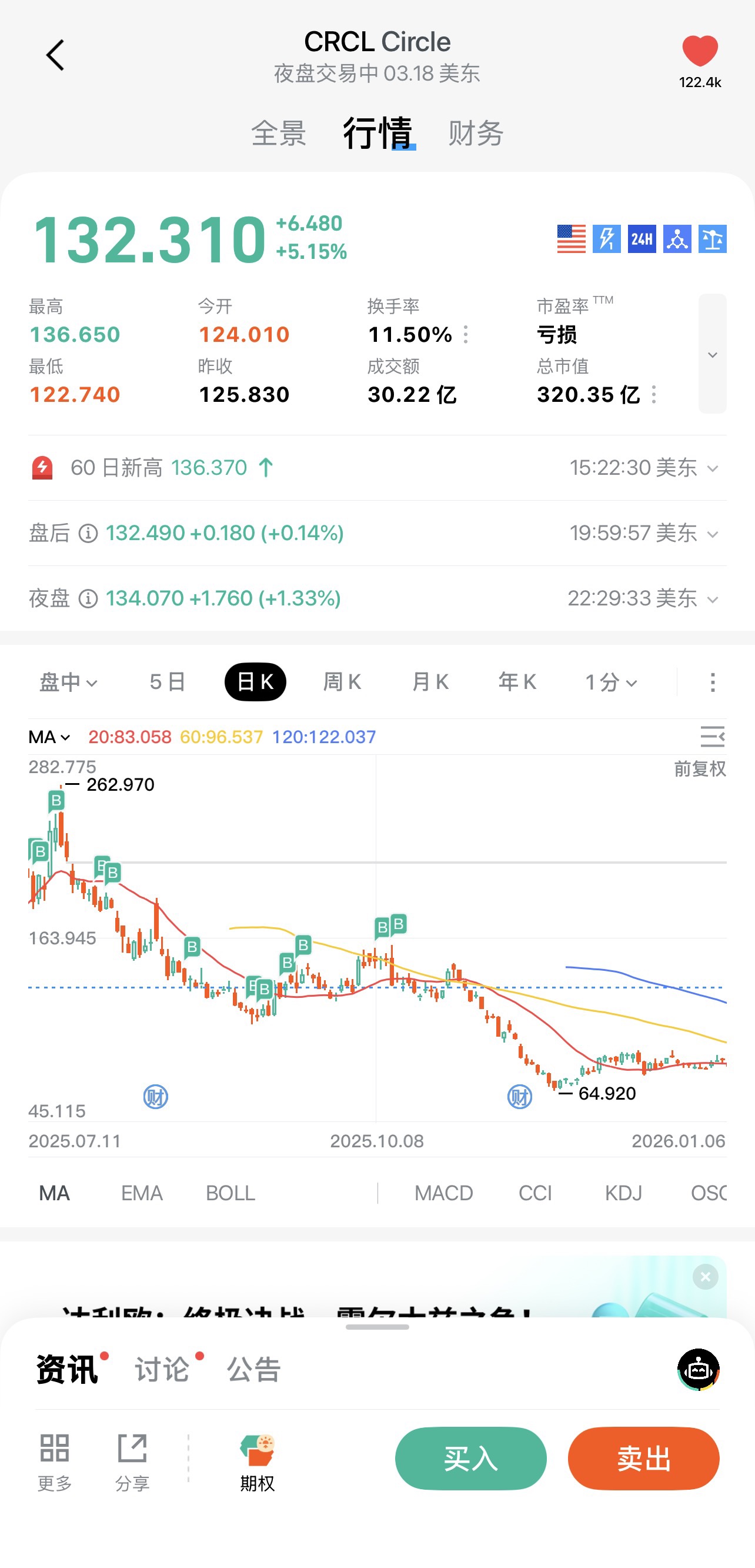
Task: Select the 5日 chart period
Action: [x=168, y=683]
